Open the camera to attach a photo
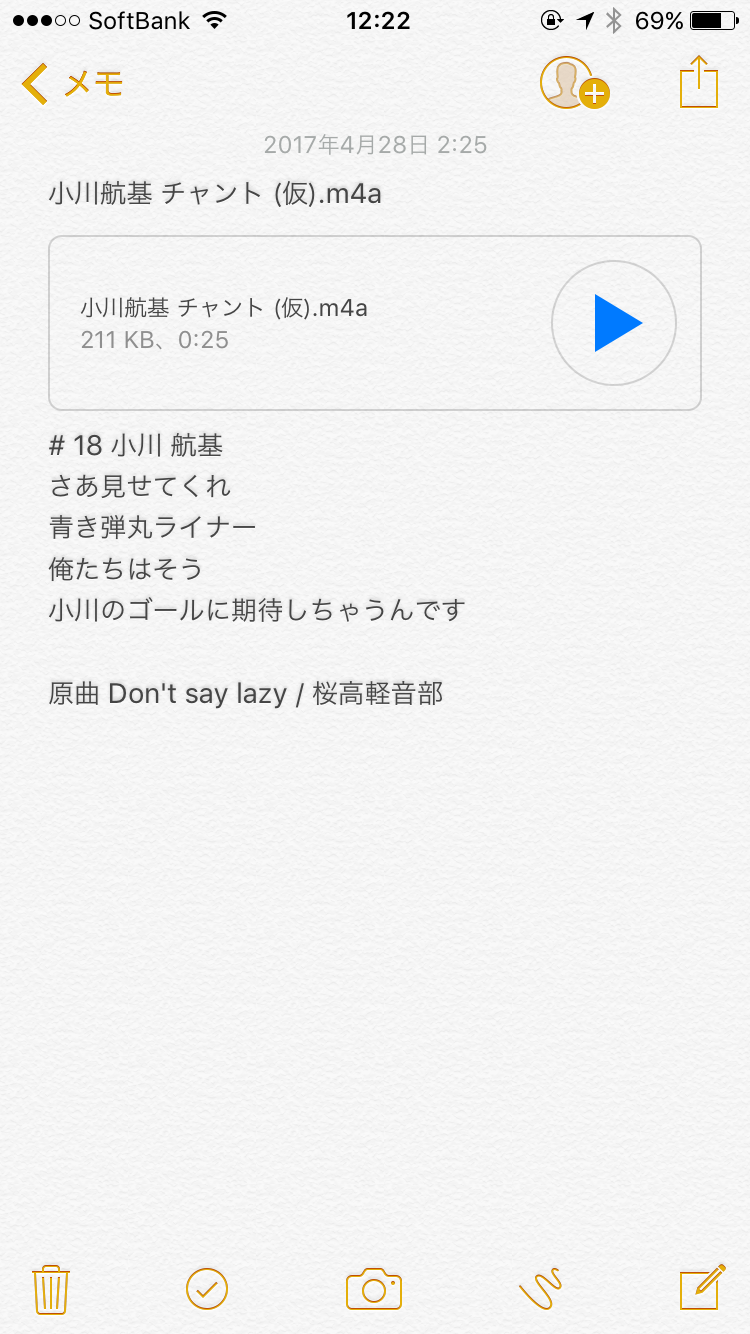 374,1289
